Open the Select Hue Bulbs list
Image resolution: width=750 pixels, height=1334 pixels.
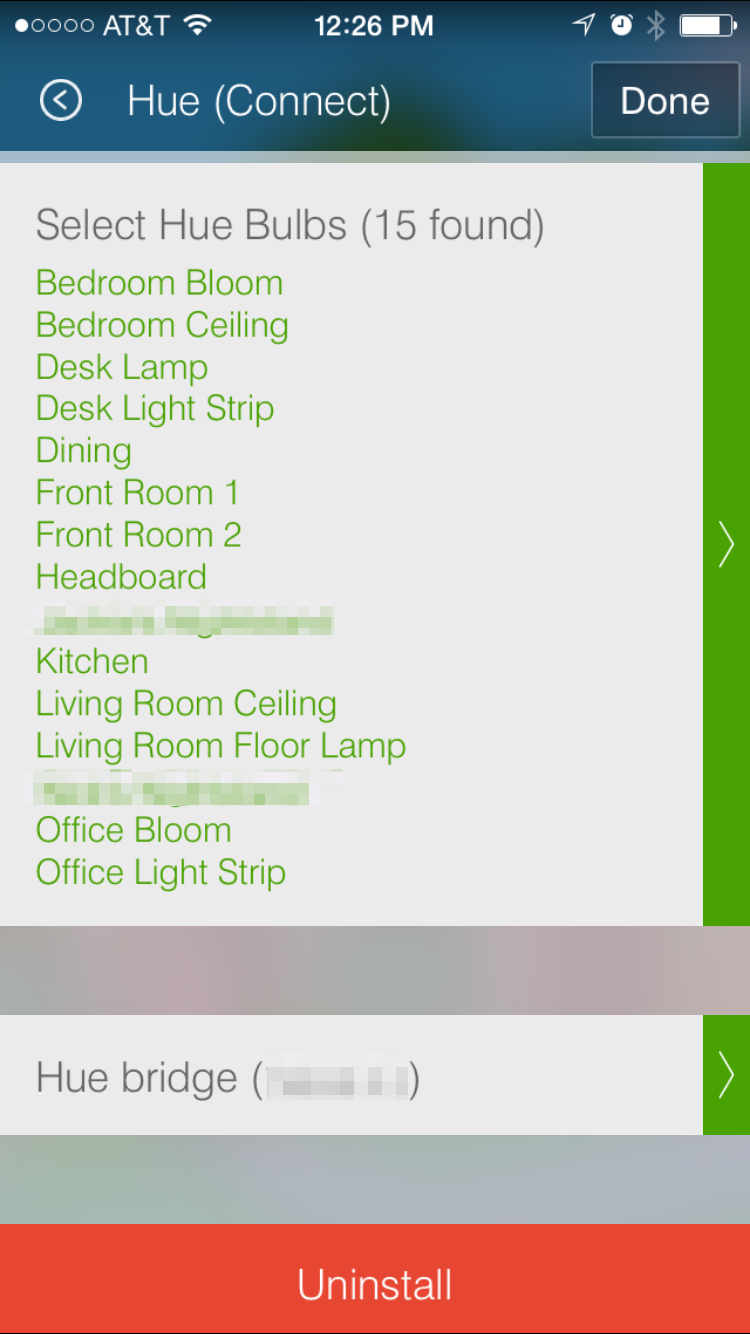pos(375,544)
